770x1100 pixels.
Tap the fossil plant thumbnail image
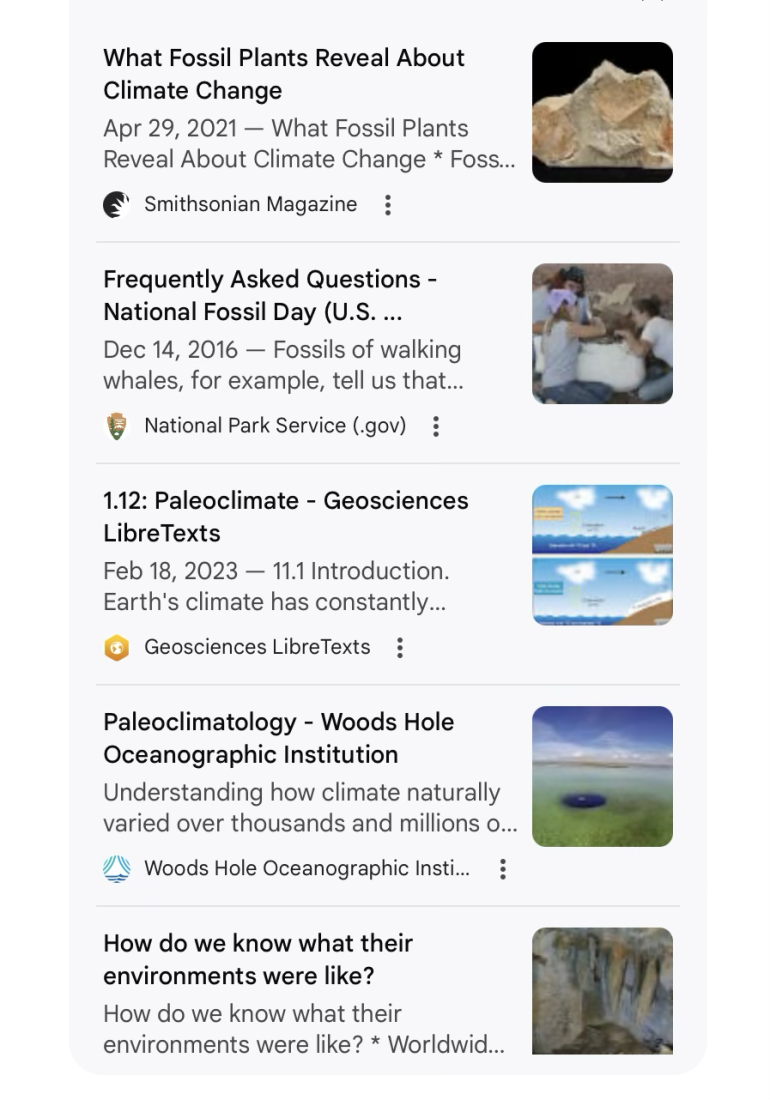coord(602,112)
